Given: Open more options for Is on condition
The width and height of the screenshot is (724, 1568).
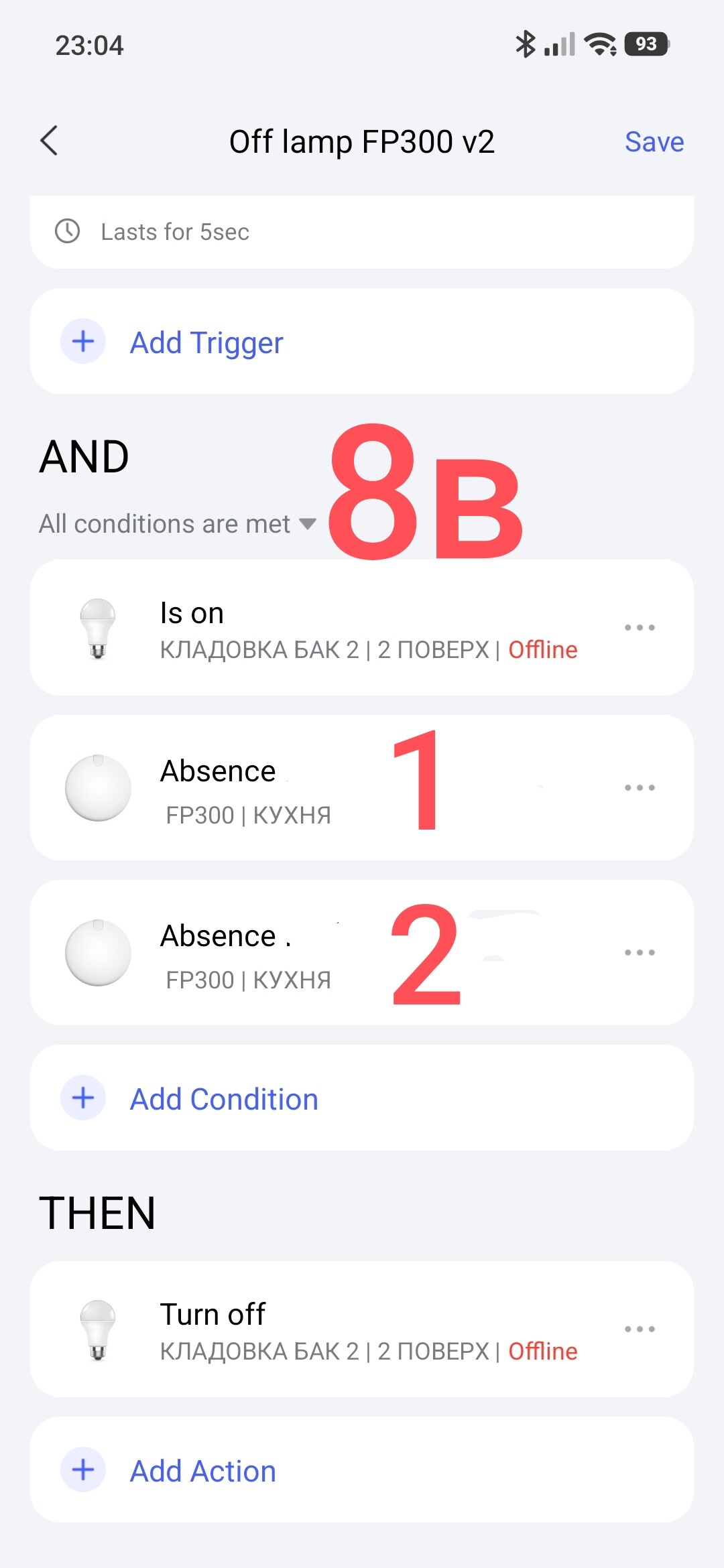Looking at the screenshot, I should pos(639,628).
